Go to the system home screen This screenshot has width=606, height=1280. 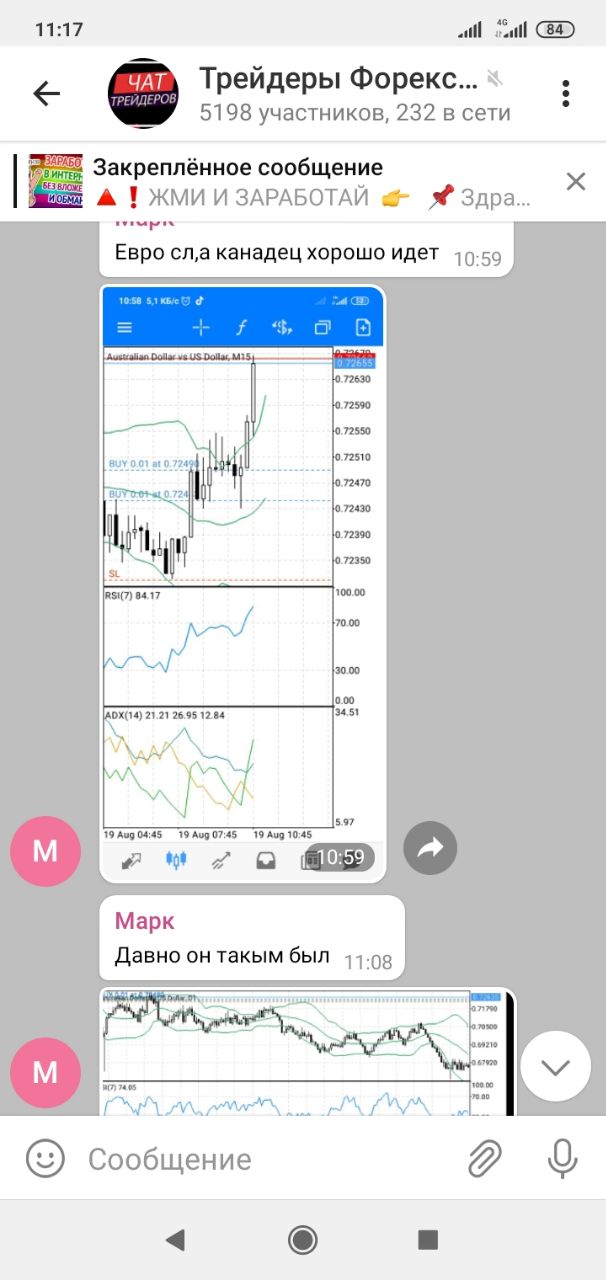(302, 1240)
